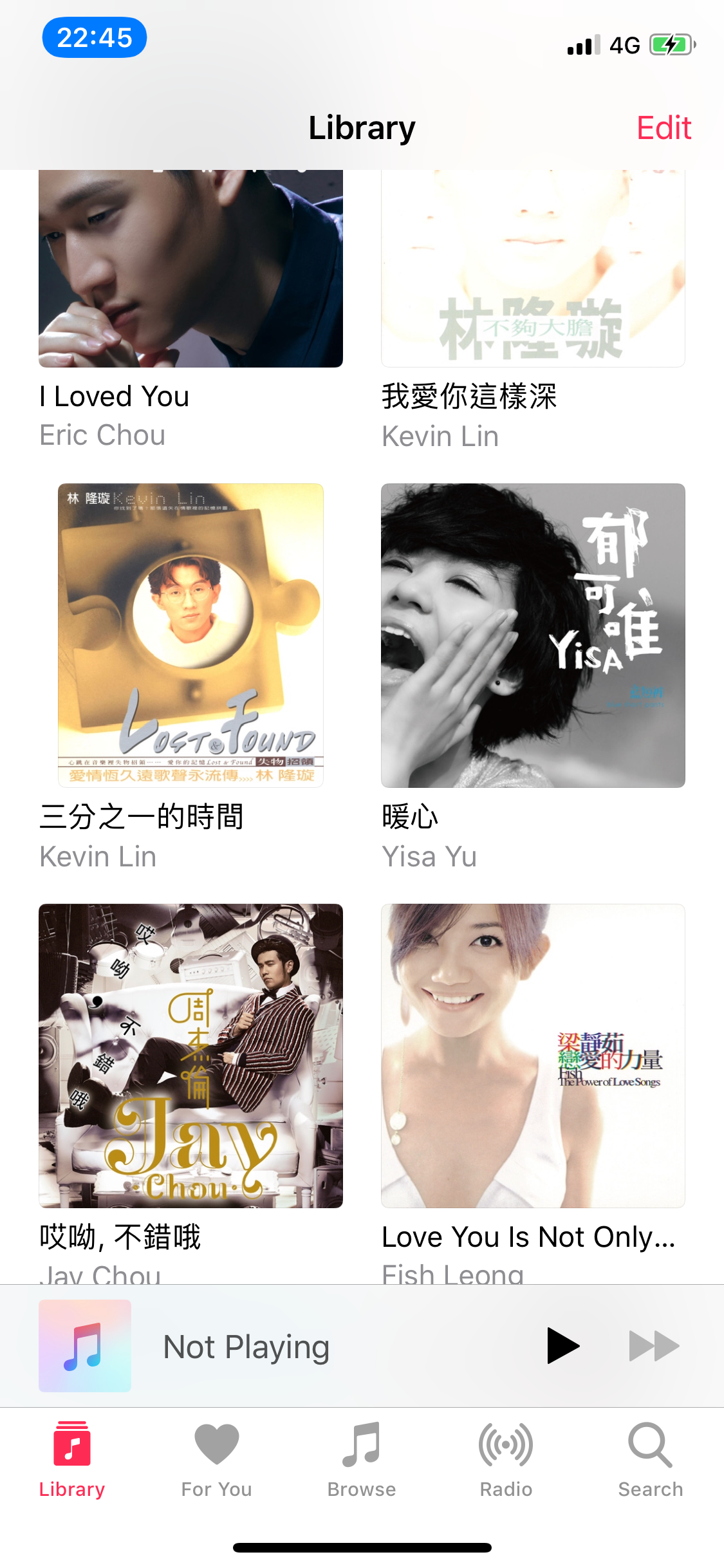
Task: Tap the Eric Chou artist label
Action: pyautogui.click(x=102, y=434)
